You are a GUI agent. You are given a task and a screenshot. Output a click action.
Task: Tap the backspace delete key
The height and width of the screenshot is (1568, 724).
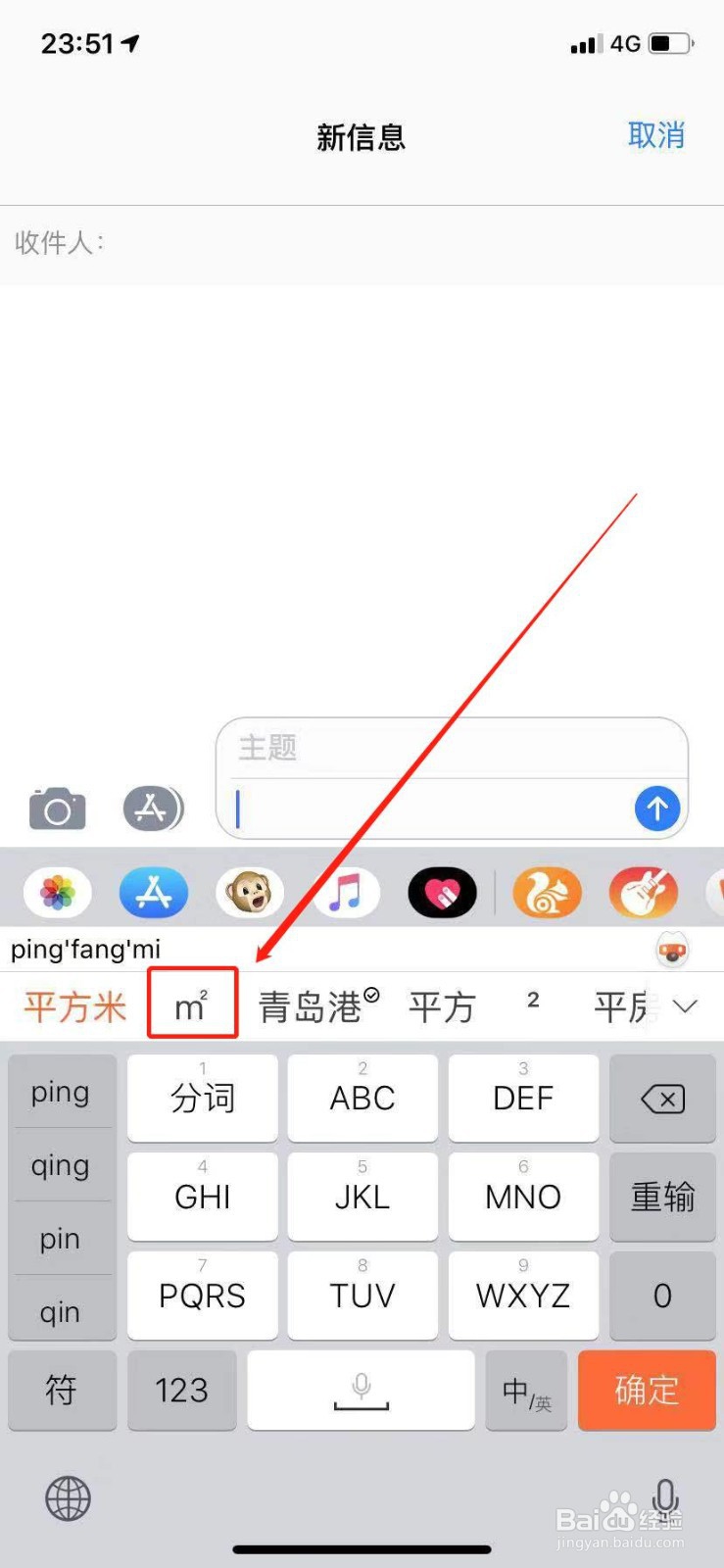tap(662, 1099)
